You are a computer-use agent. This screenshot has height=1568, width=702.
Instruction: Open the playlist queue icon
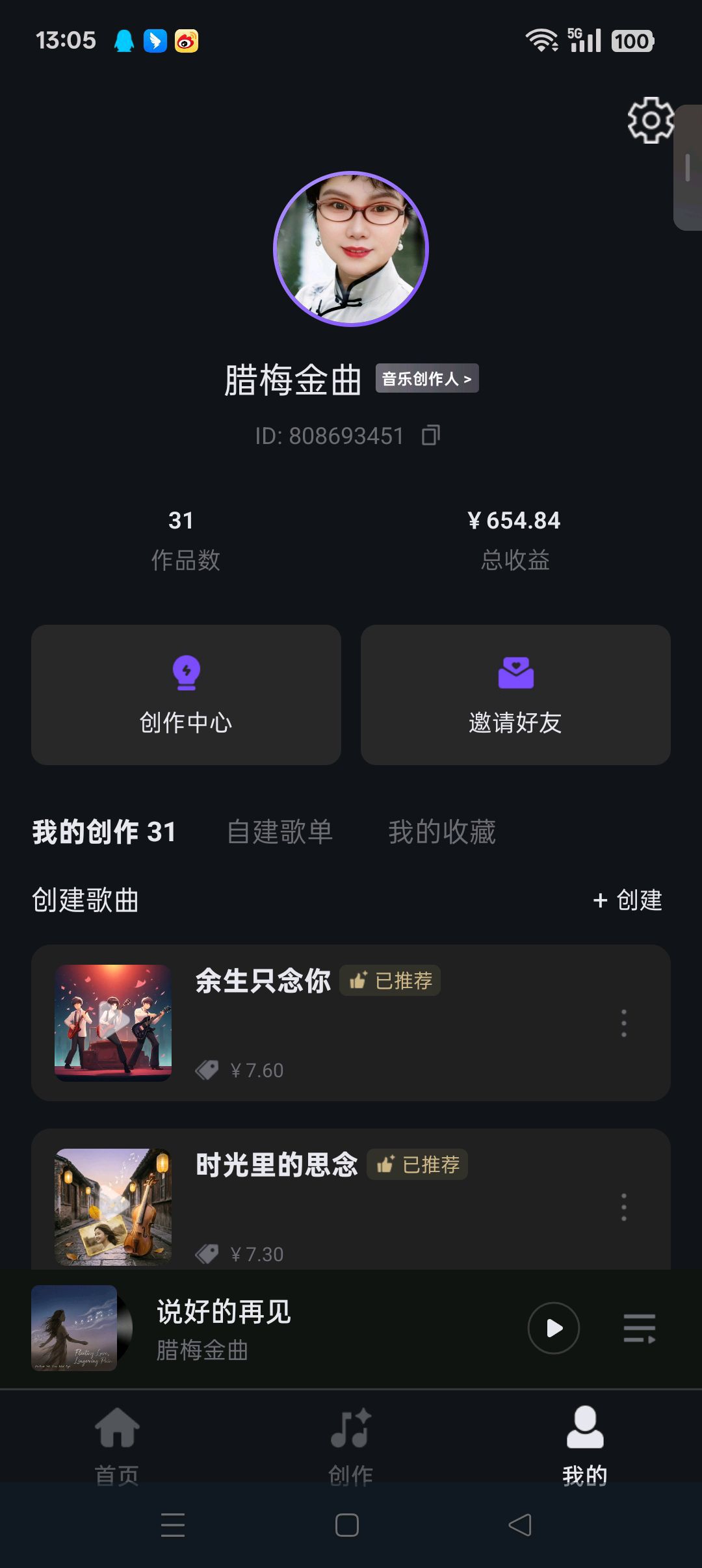[640, 1328]
